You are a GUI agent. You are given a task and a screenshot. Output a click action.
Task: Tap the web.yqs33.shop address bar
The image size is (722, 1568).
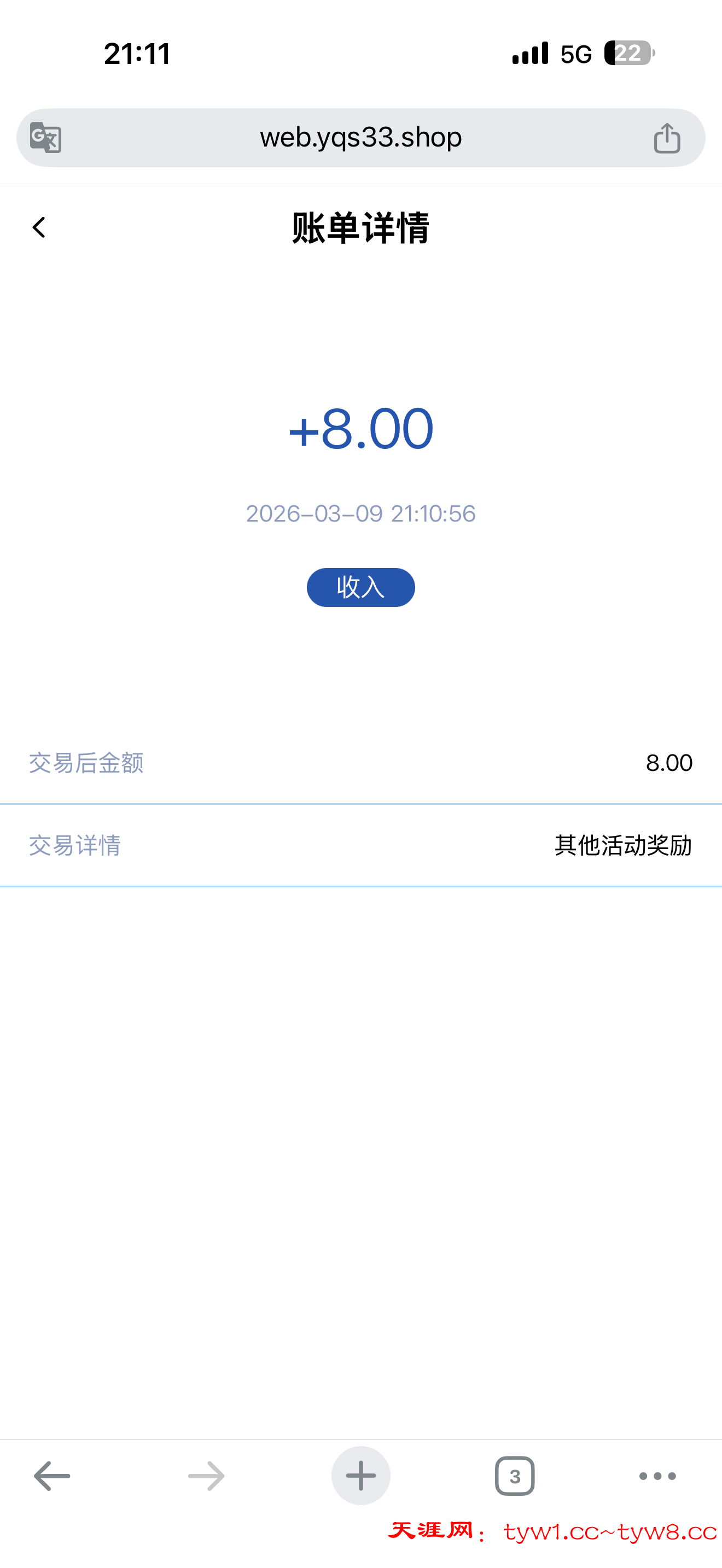point(360,138)
